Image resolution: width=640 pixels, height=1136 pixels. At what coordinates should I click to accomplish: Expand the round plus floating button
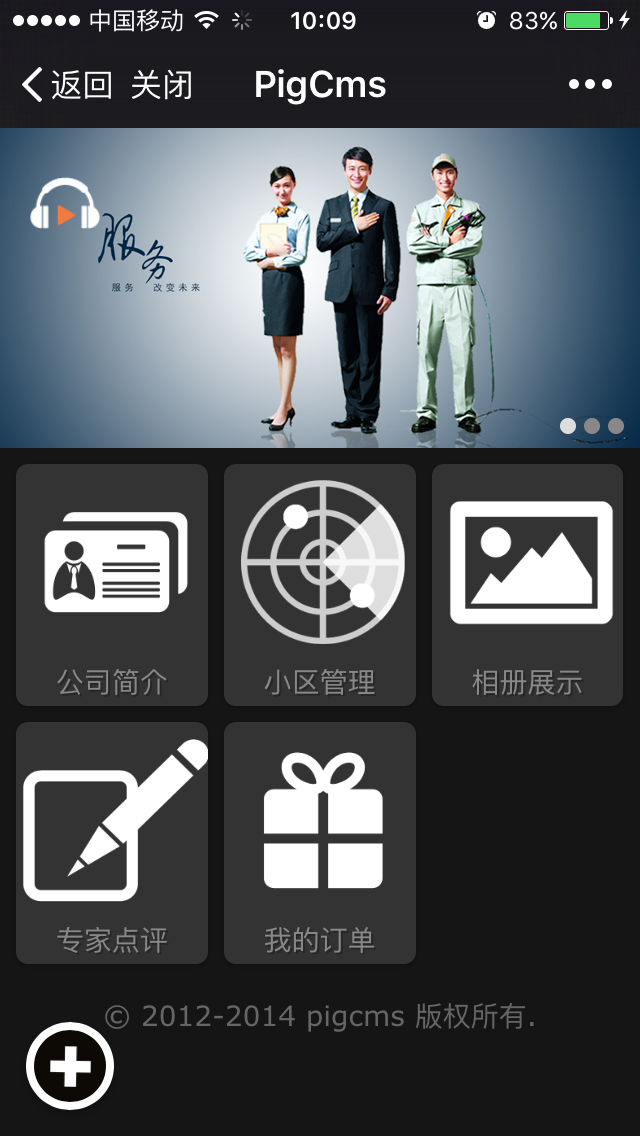(70, 1066)
